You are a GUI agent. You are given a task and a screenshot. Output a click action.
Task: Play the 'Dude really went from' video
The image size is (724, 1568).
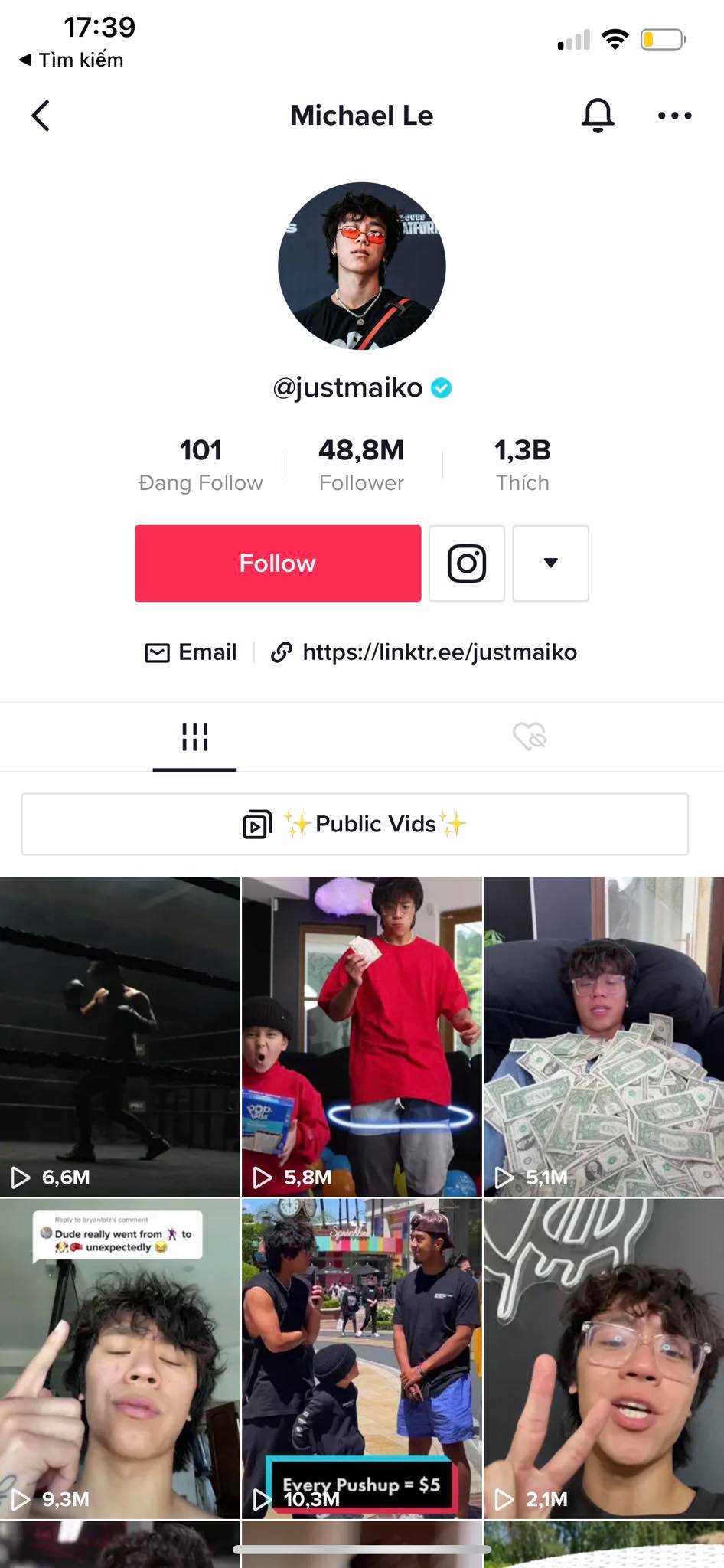click(x=119, y=1359)
